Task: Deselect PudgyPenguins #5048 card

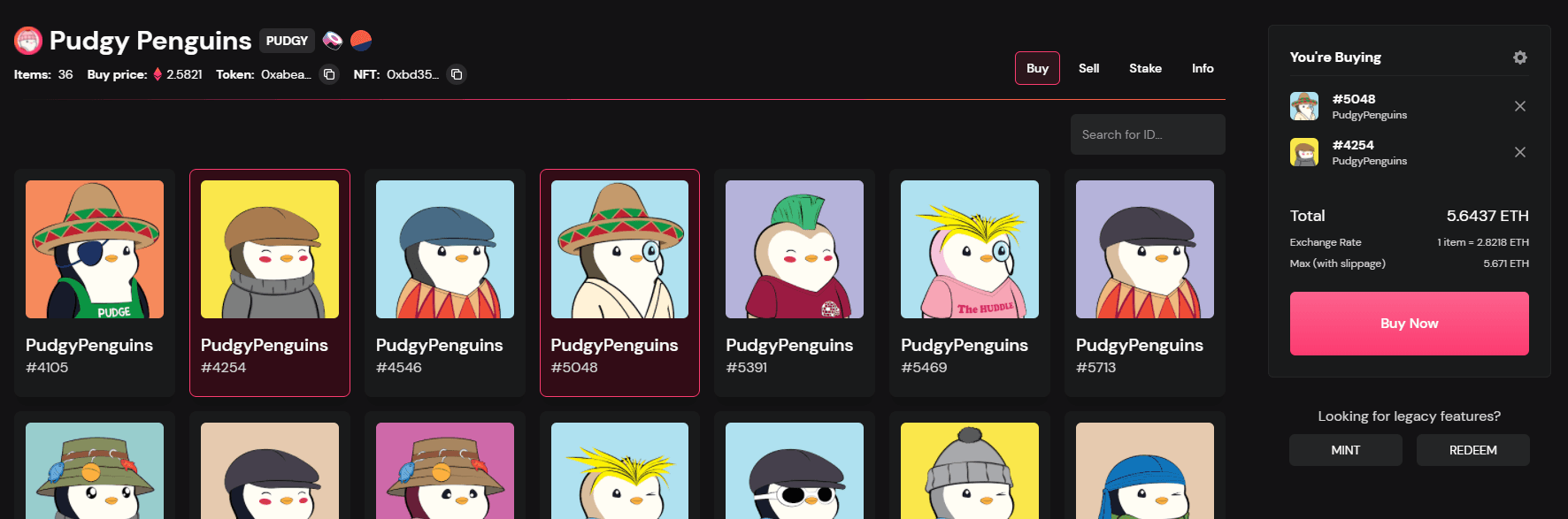Action: click(619, 281)
